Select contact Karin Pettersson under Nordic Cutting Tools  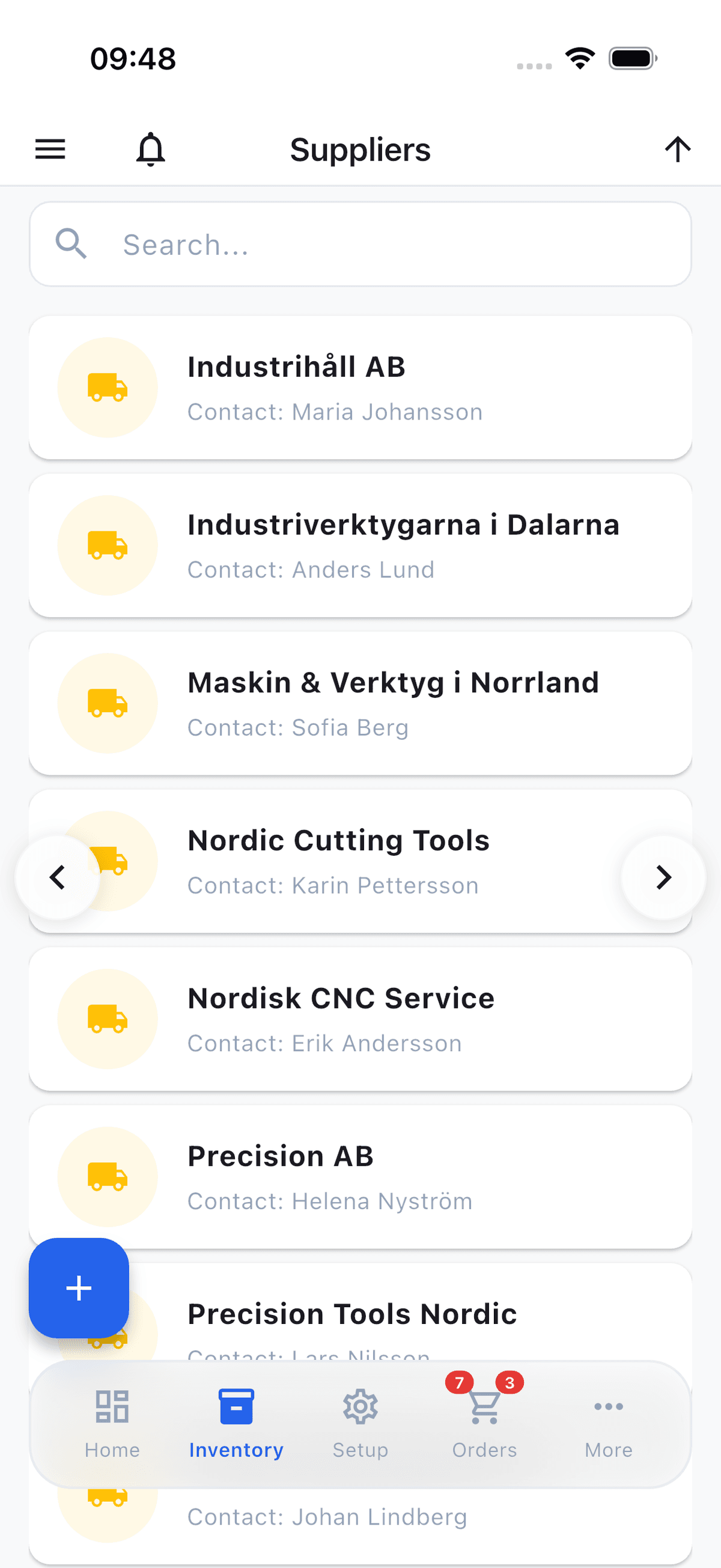(x=333, y=886)
